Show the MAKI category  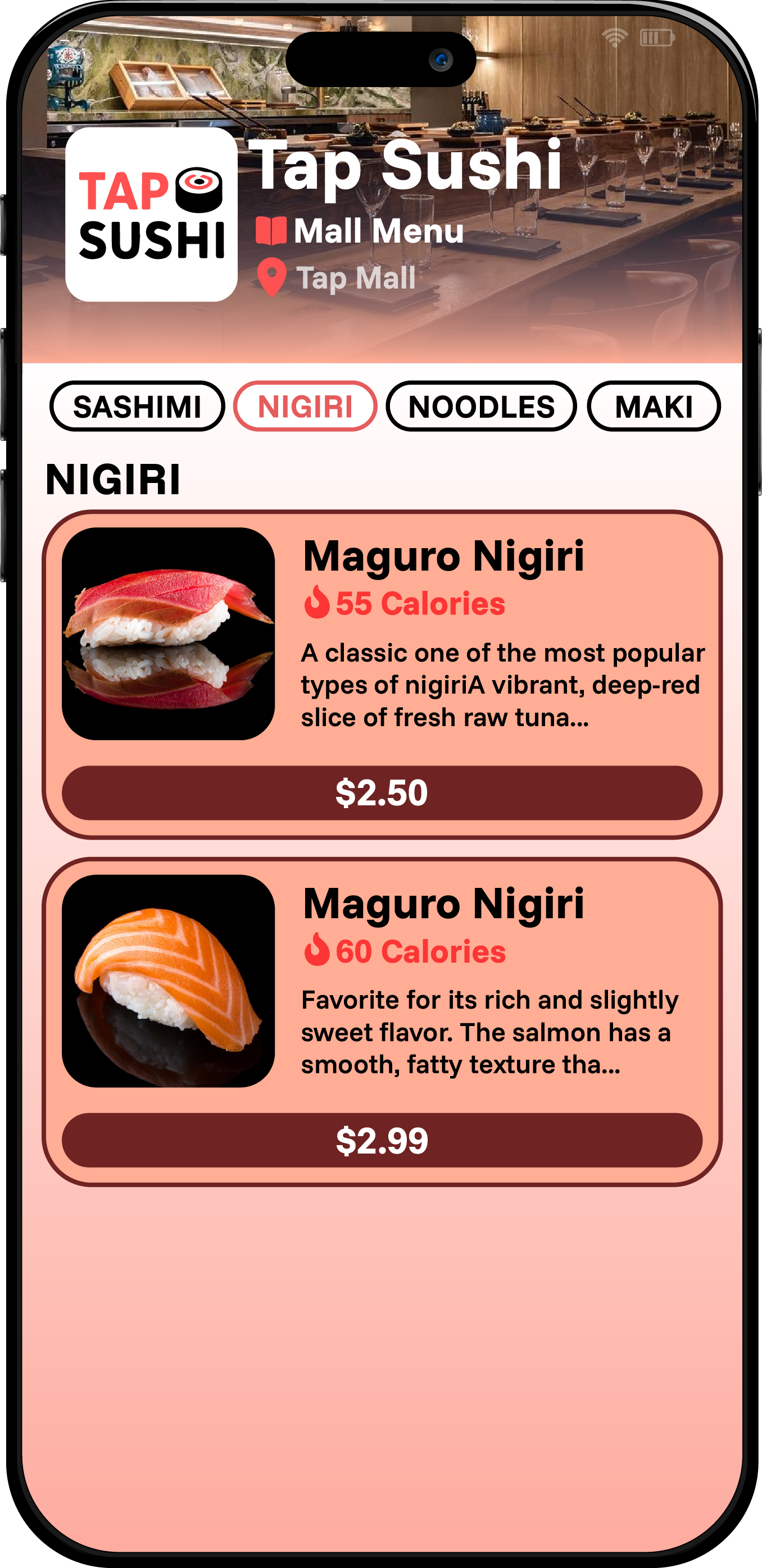653,407
